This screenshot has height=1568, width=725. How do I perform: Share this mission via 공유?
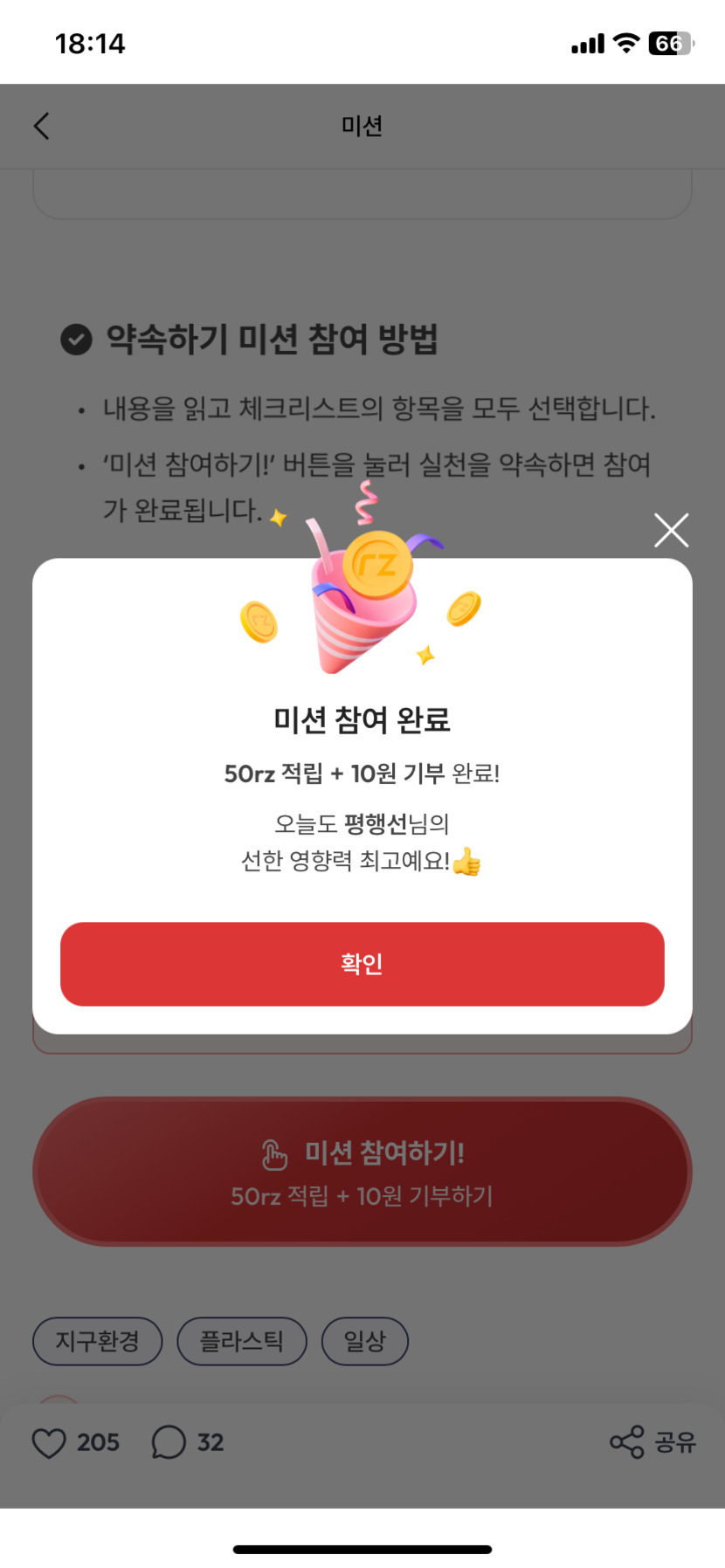tap(652, 1441)
